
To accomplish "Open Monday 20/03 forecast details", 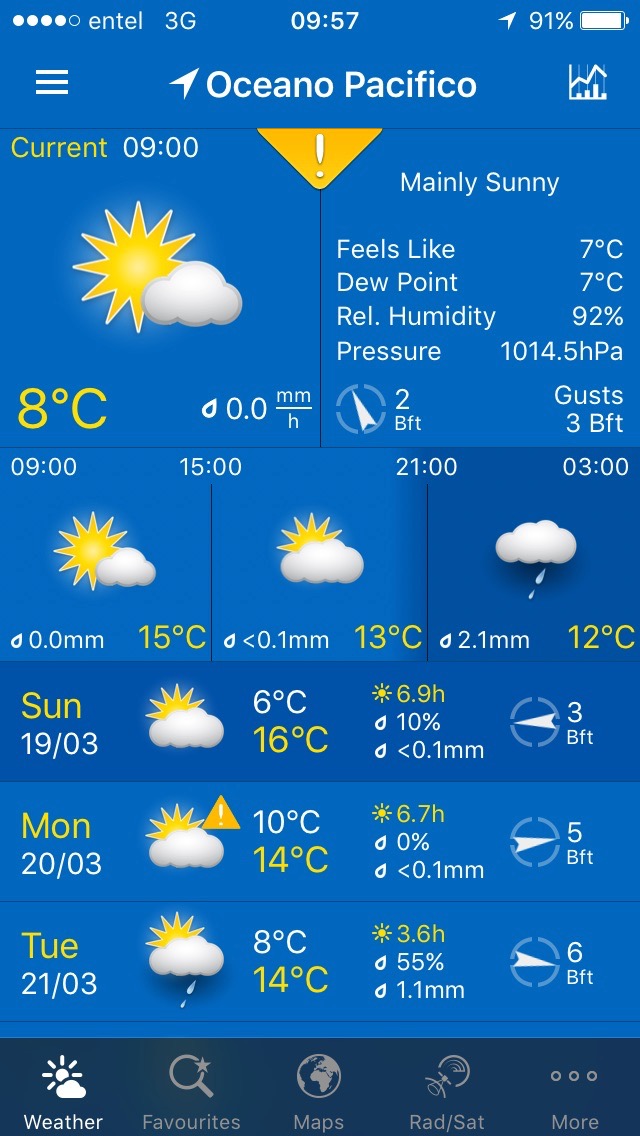I will tap(320, 842).
